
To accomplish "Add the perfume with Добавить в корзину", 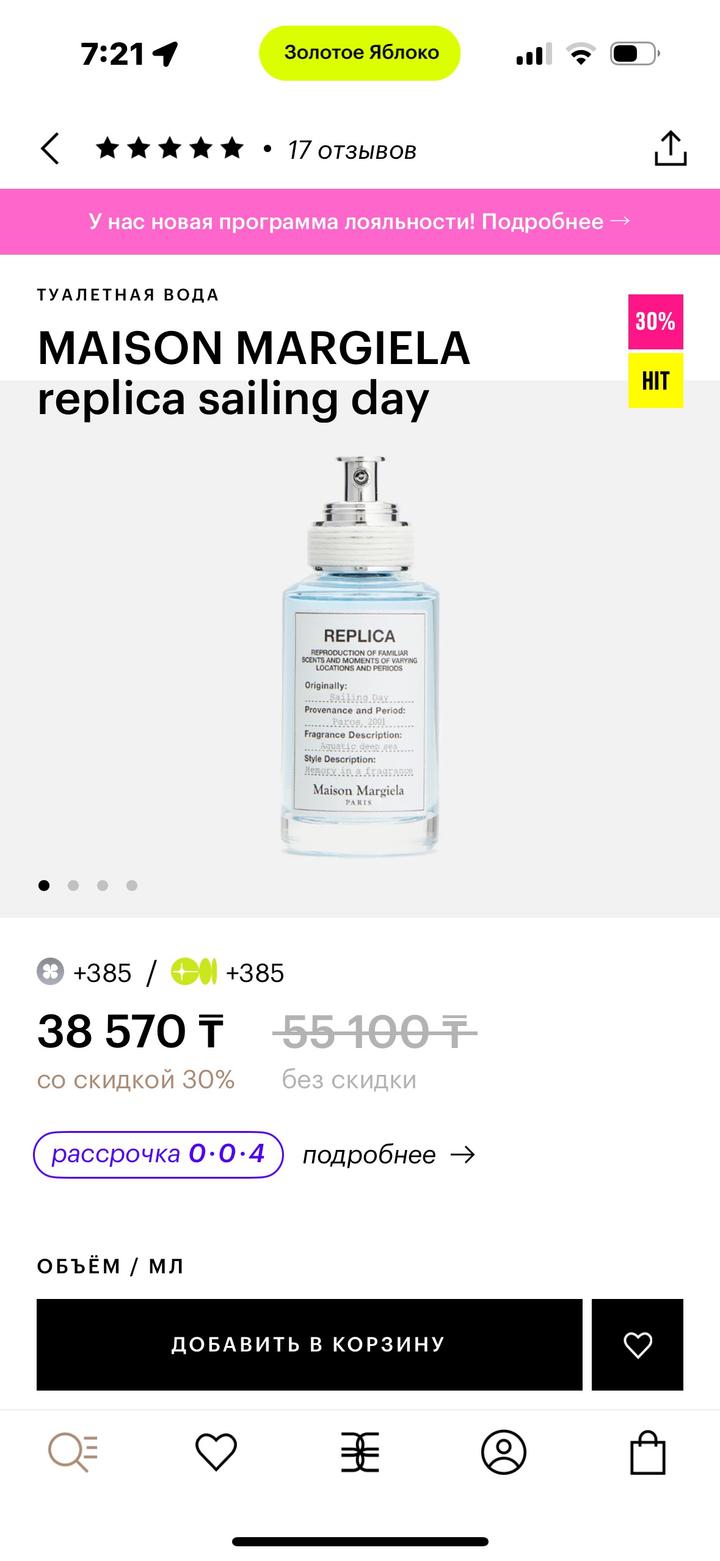I will coord(309,1344).
